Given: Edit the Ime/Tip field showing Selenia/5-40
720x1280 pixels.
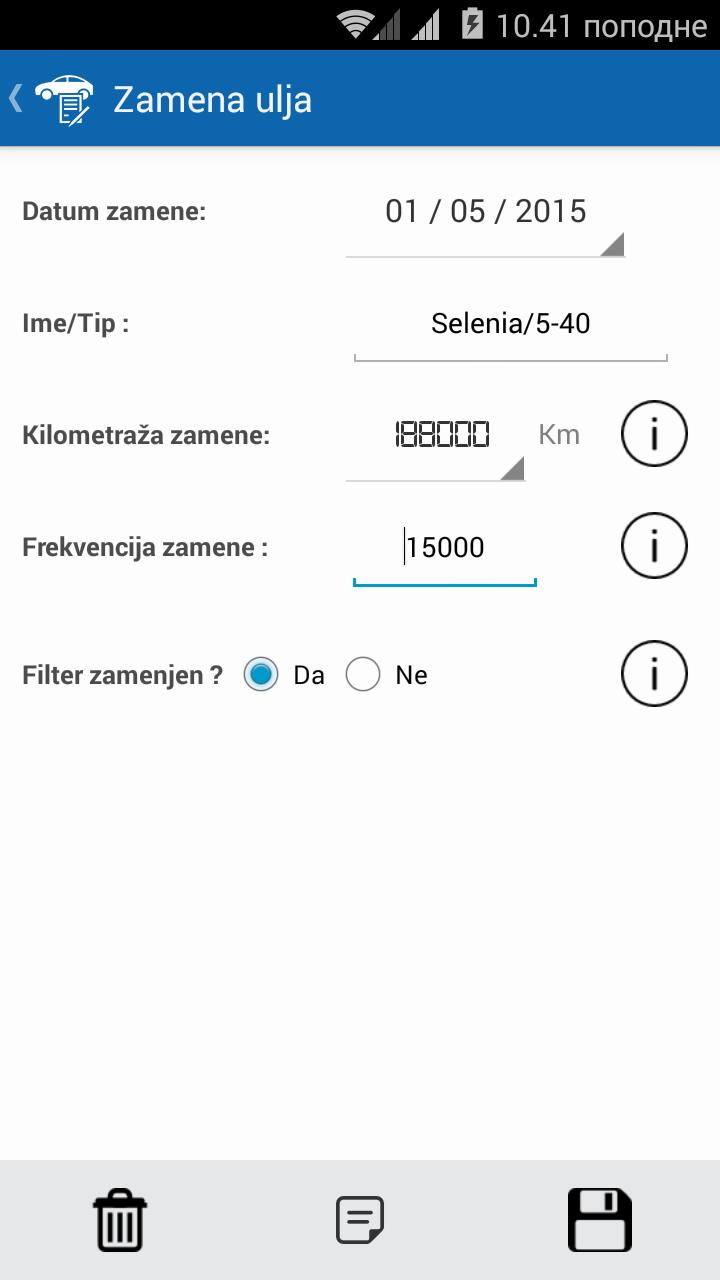Looking at the screenshot, I should point(510,322).
